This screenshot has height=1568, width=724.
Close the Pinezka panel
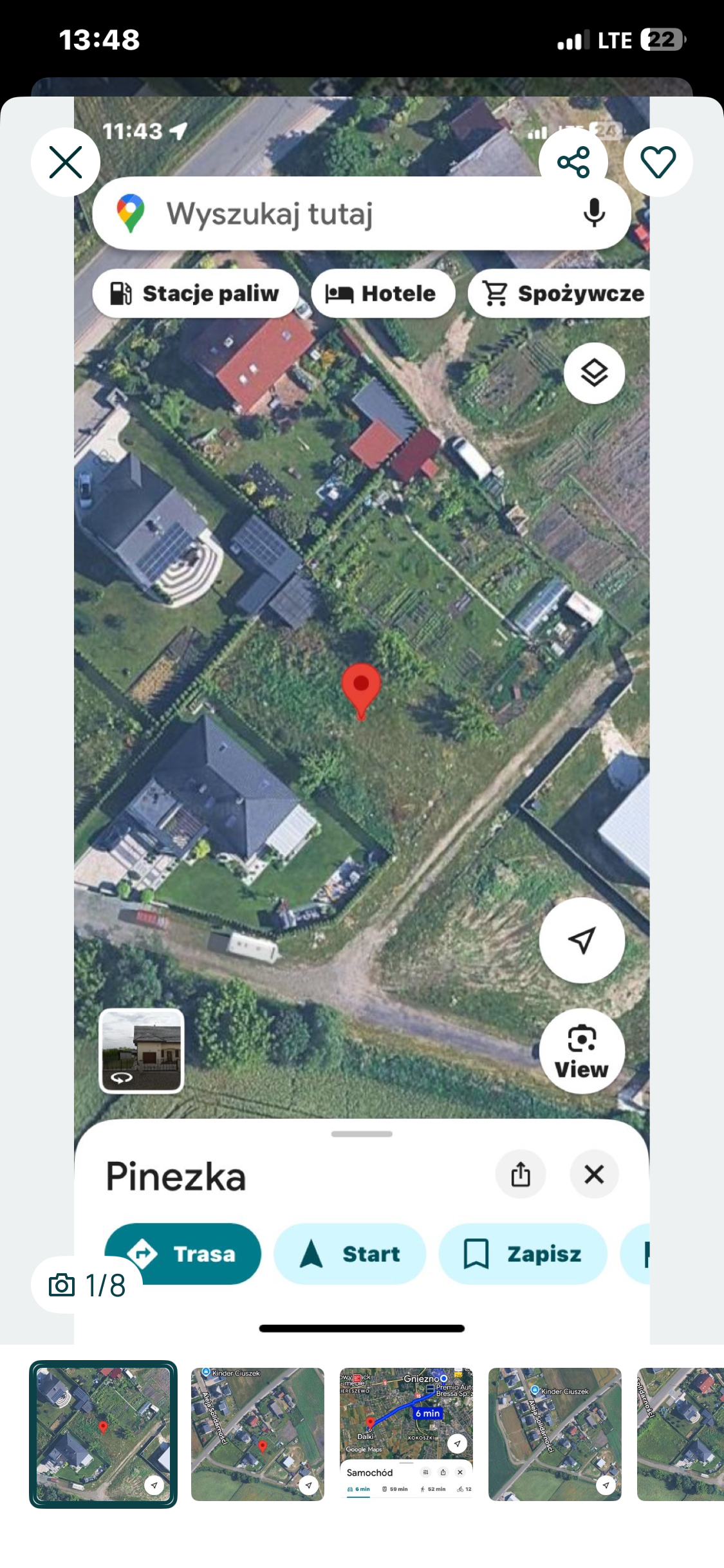tap(593, 1173)
